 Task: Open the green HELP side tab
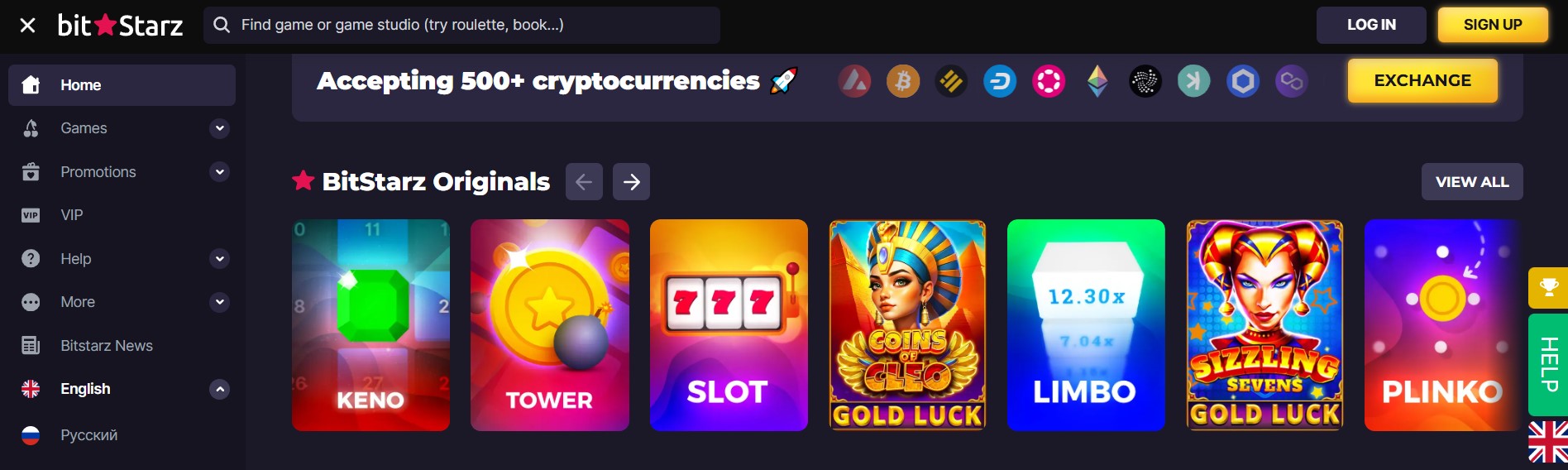point(1548,364)
